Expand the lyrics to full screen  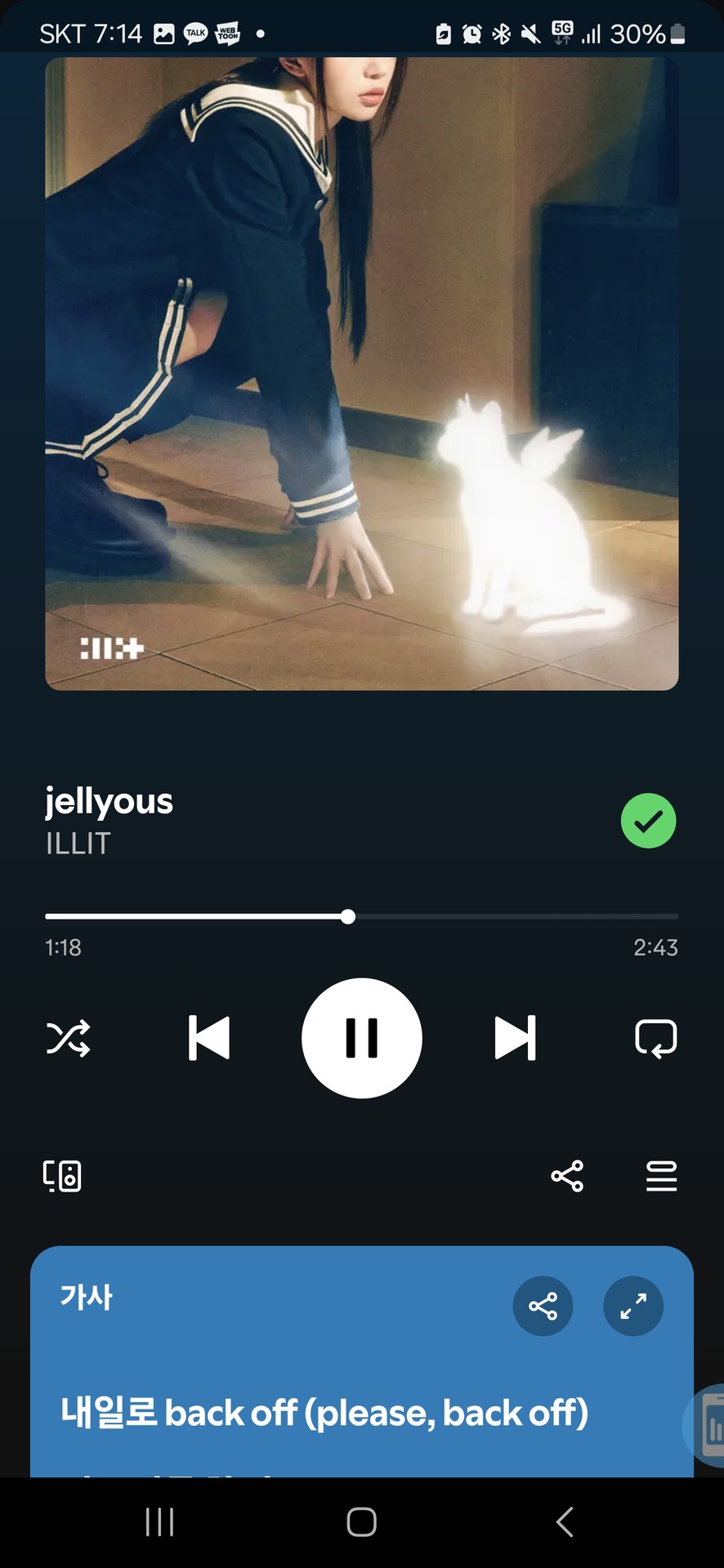click(x=633, y=1306)
